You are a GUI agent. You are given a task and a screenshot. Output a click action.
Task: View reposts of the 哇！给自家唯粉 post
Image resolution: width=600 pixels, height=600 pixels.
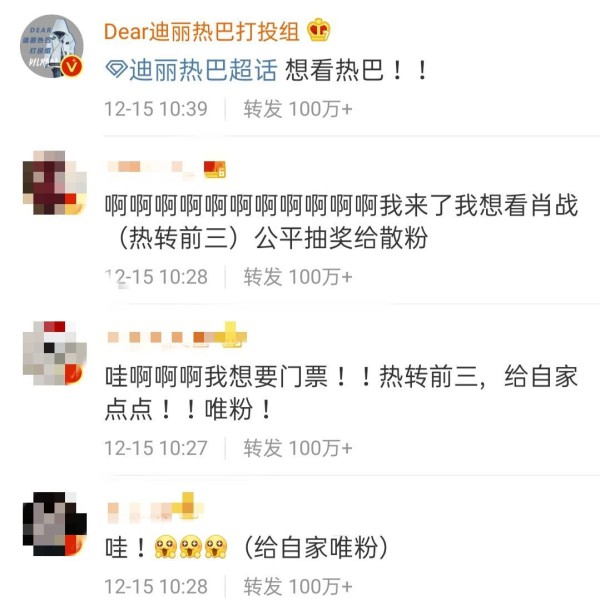pyautogui.click(x=298, y=586)
